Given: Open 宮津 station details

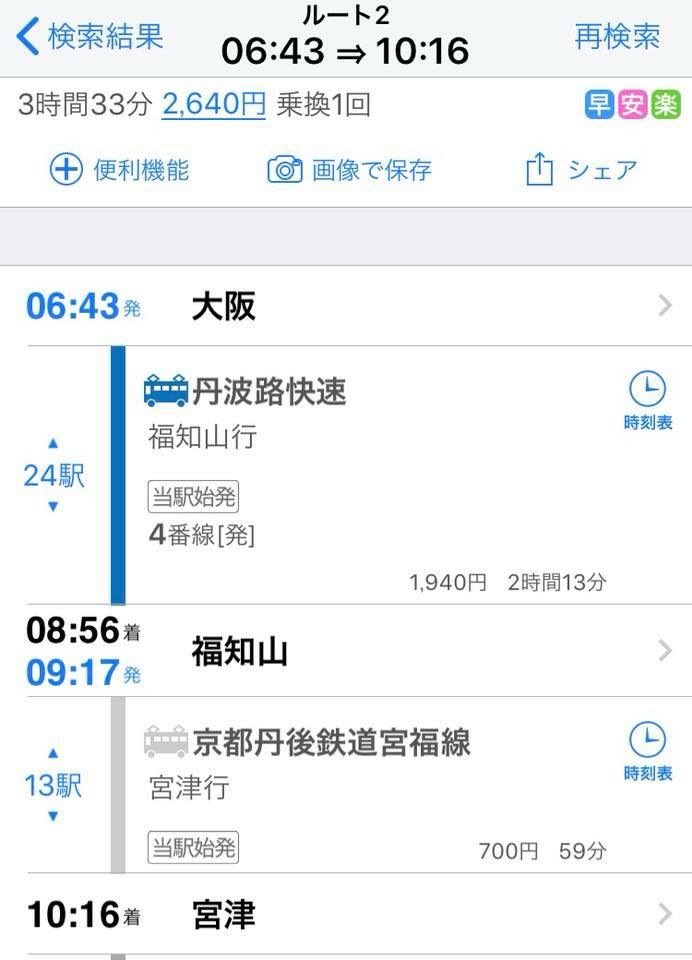Looking at the screenshot, I should (x=346, y=914).
